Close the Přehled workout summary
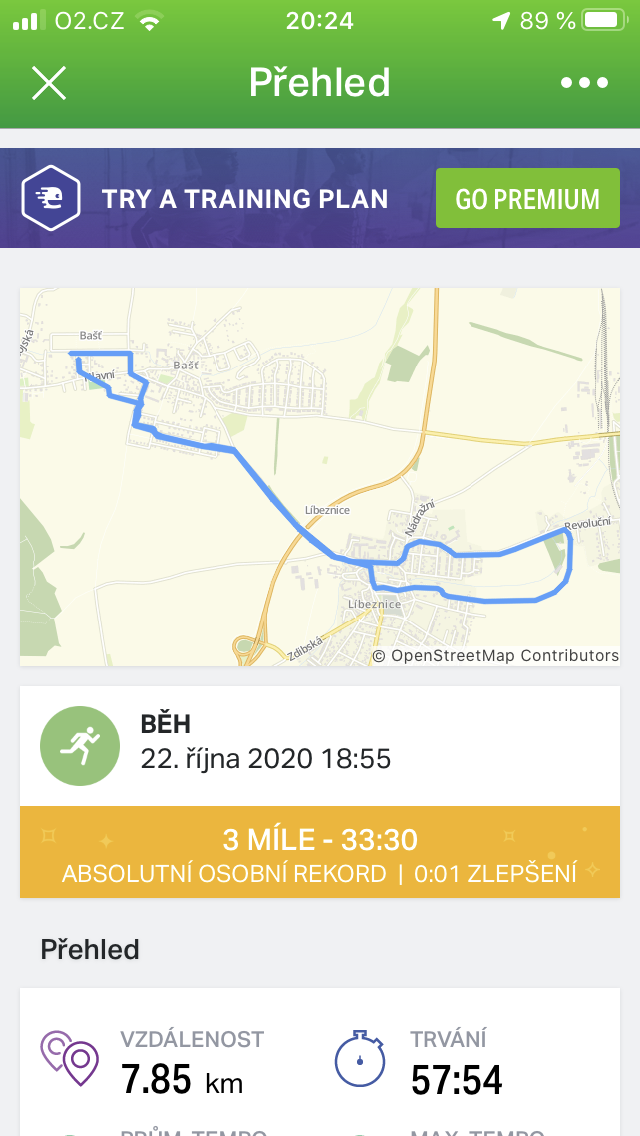This screenshot has height=1136, width=640. [49, 83]
